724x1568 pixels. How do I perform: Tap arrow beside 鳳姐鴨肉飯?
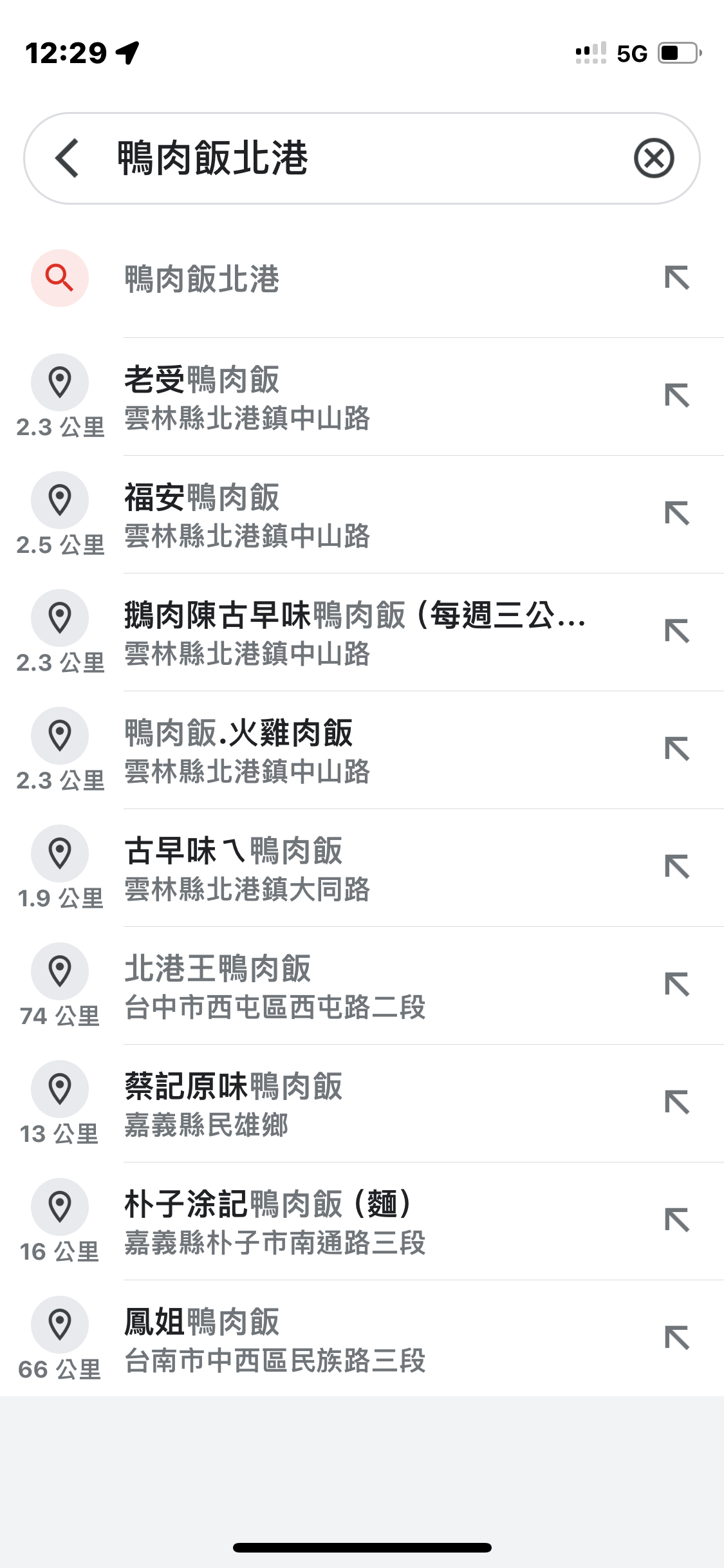tap(677, 1338)
